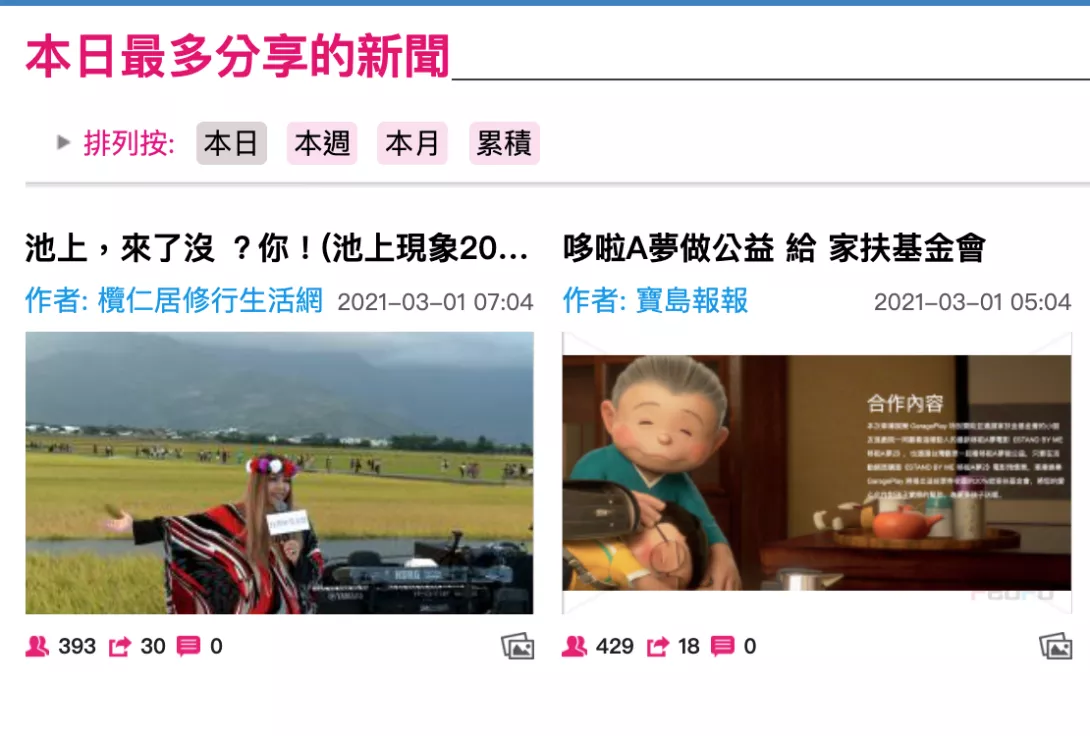Open the 哆啦A夢做公益 article headline

click(x=774, y=248)
